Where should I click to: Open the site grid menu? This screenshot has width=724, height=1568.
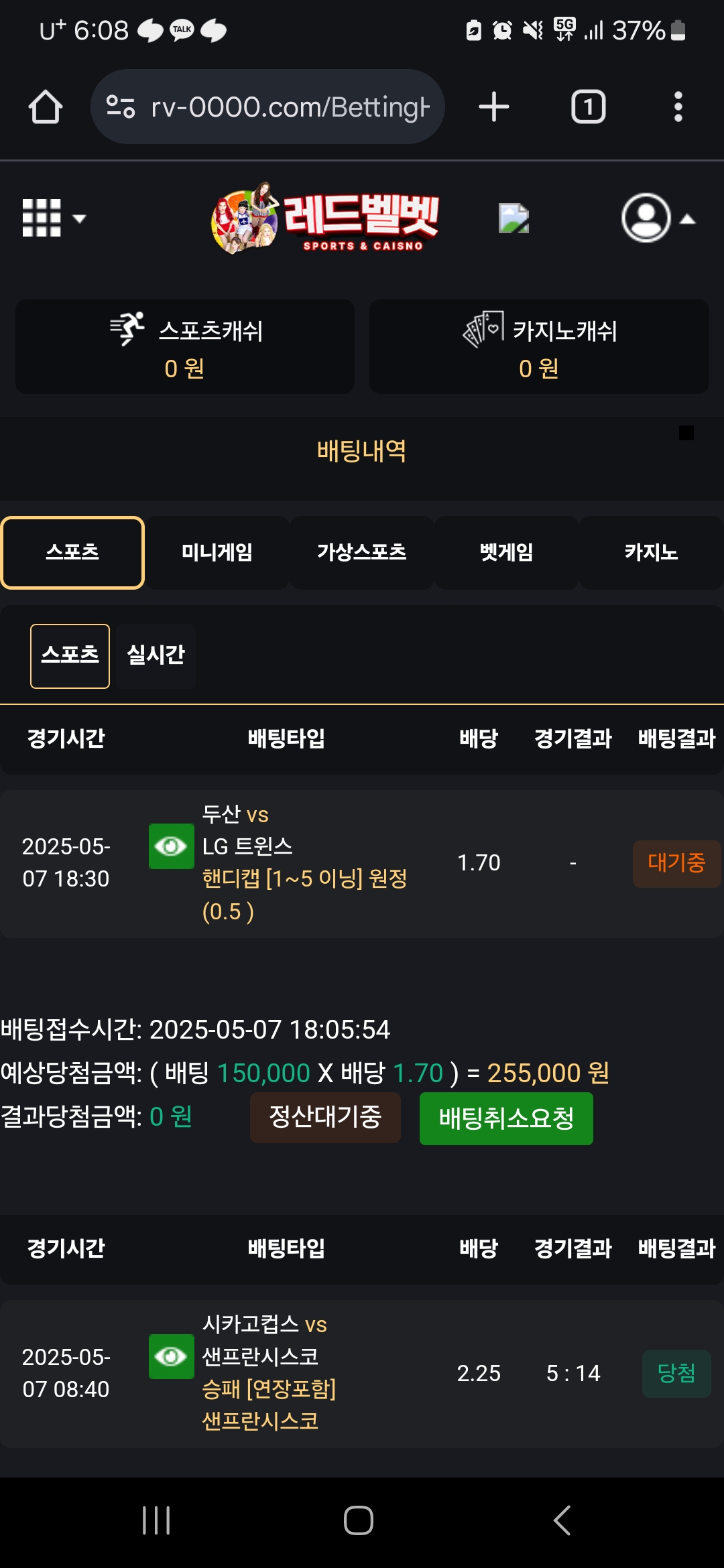[x=54, y=218]
